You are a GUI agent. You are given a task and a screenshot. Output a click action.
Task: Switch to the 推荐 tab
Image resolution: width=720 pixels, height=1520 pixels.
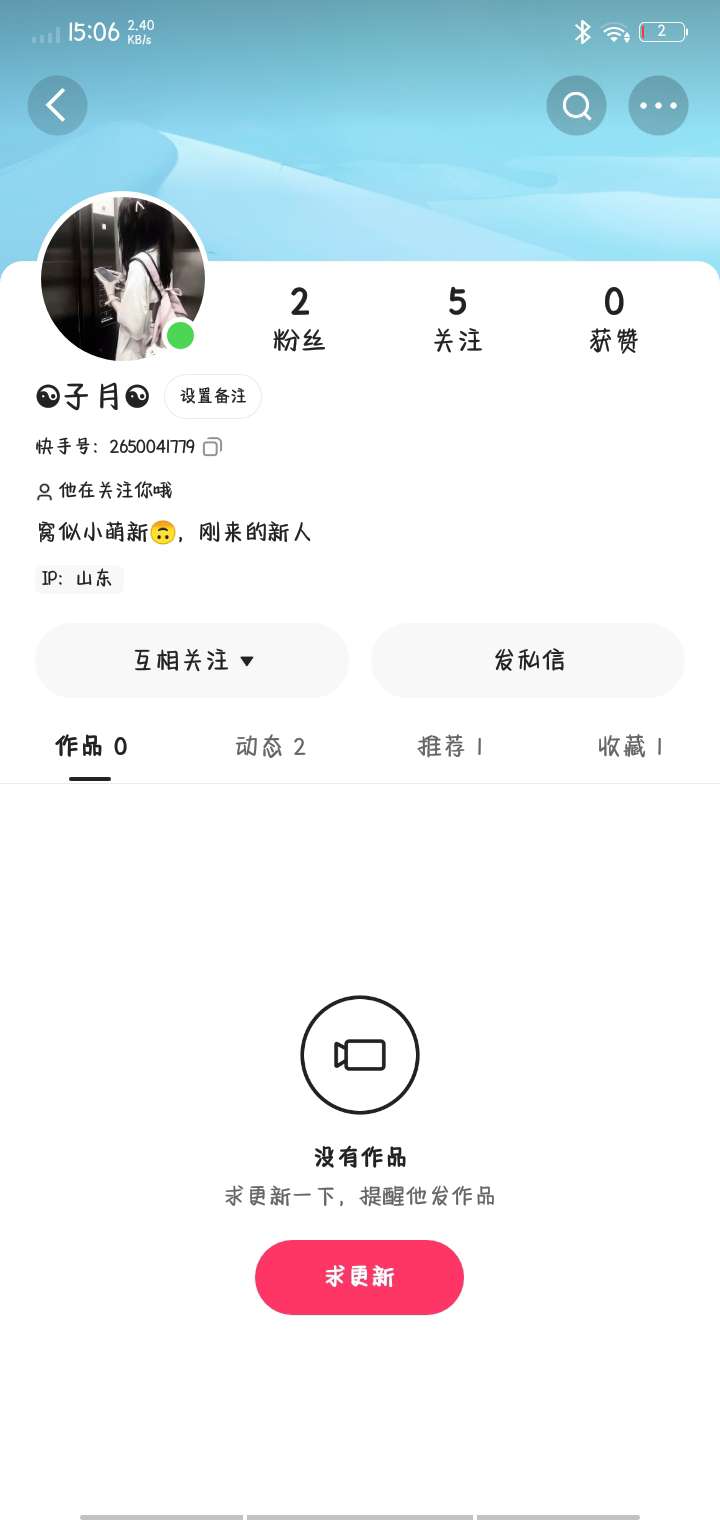[x=450, y=746]
